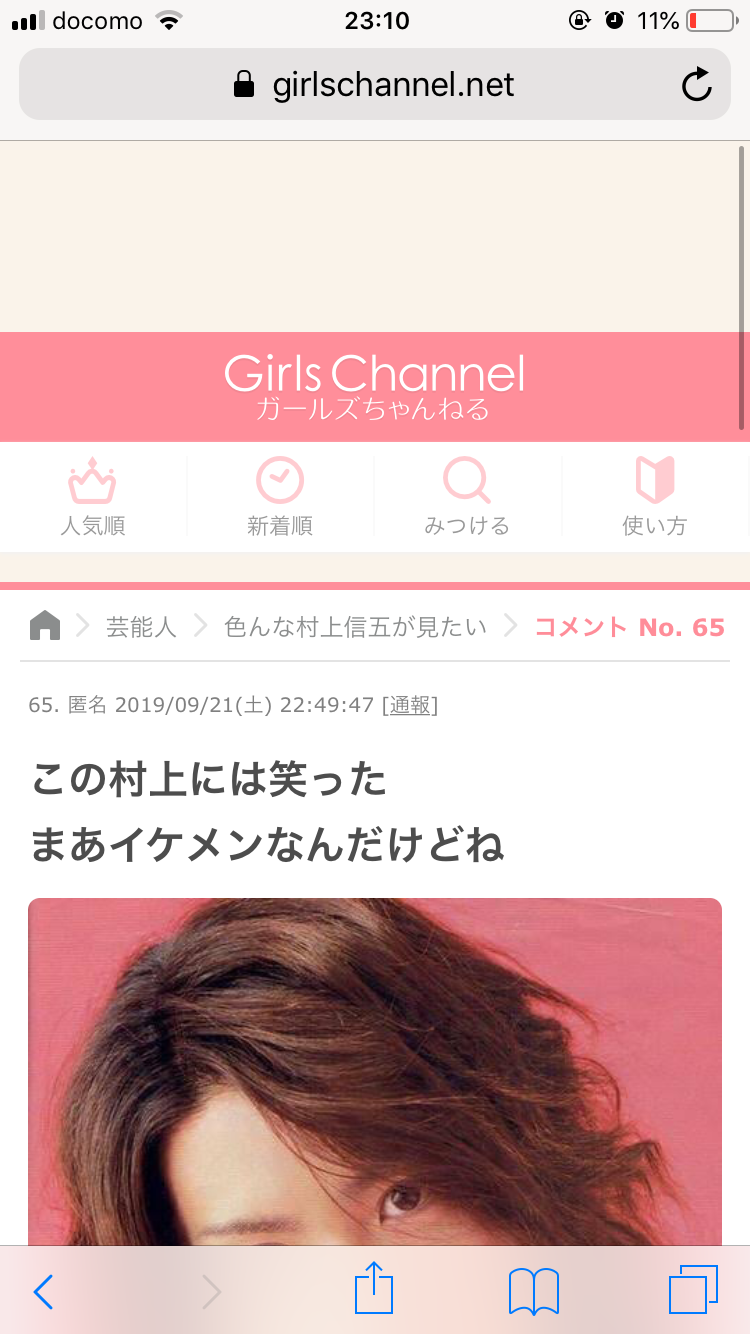
Task: Open the 芸能人 category breadcrumb
Action: tap(141, 627)
